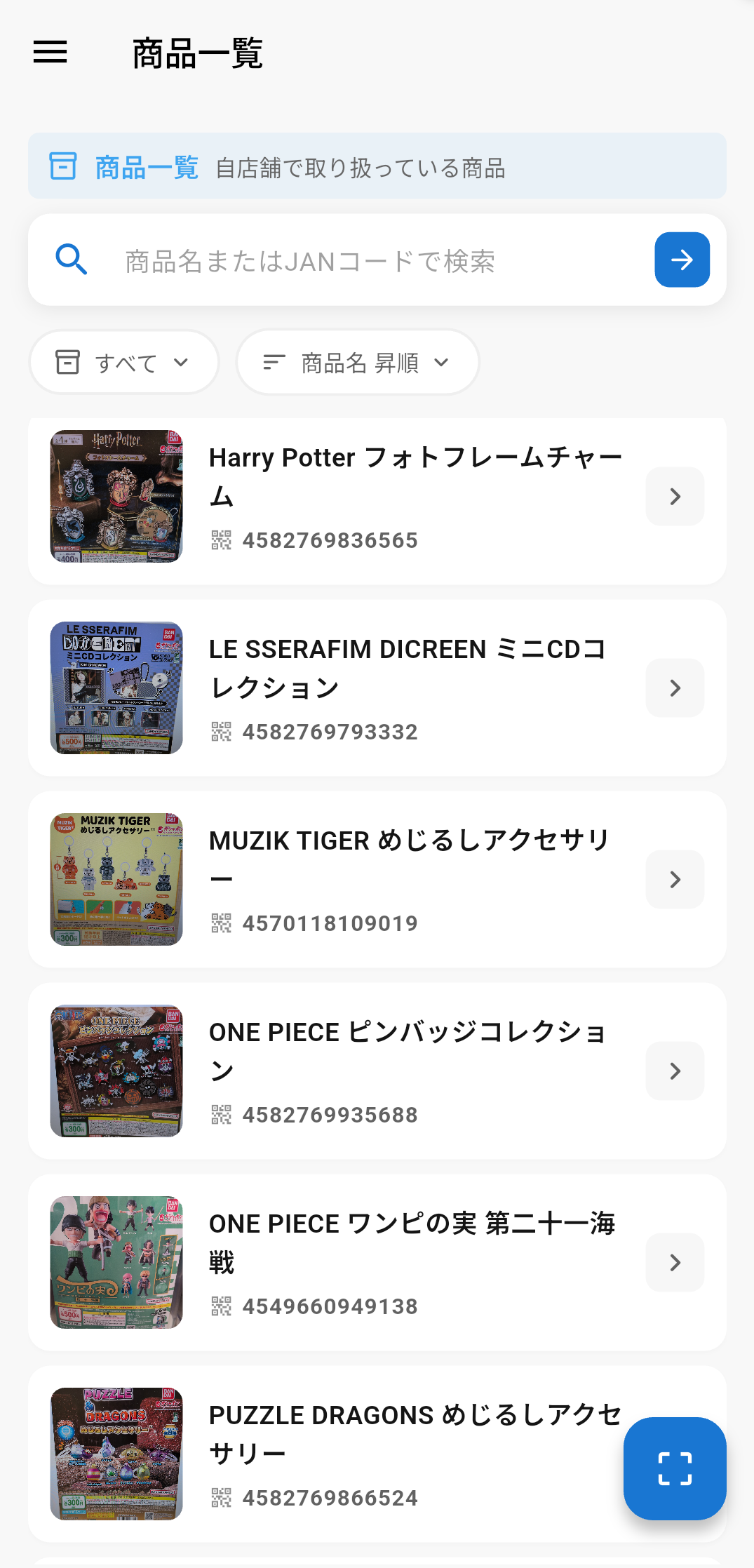This screenshot has width=754, height=1568.
Task: Click the sort lines icon in 商品名 昇順 chip
Action: [274, 362]
